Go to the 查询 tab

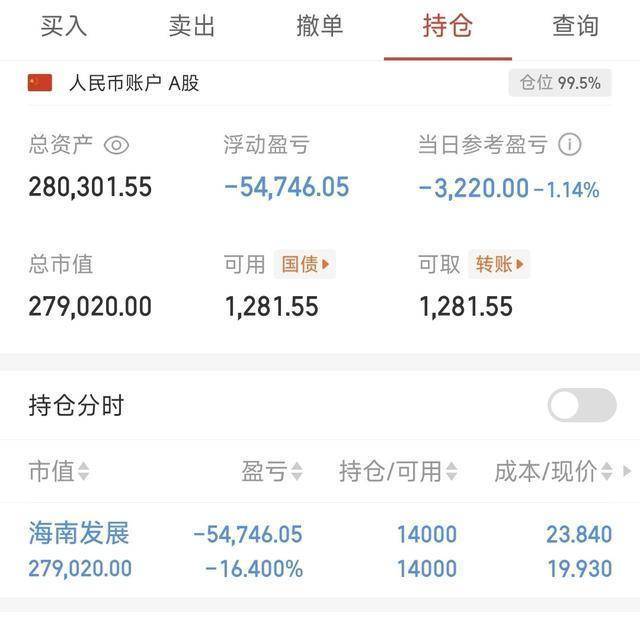coord(576,27)
